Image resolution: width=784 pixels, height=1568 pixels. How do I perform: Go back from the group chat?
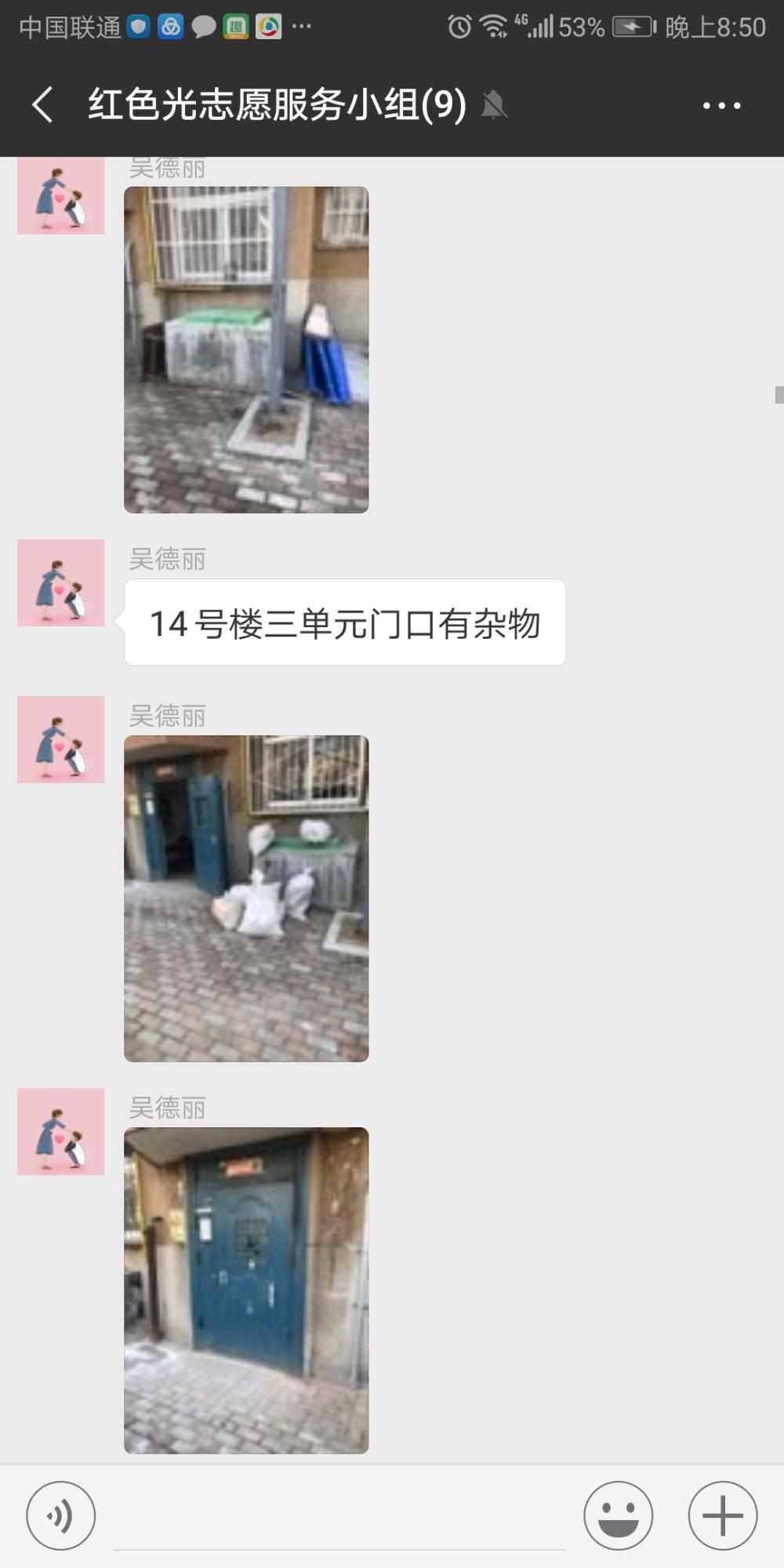(x=42, y=104)
